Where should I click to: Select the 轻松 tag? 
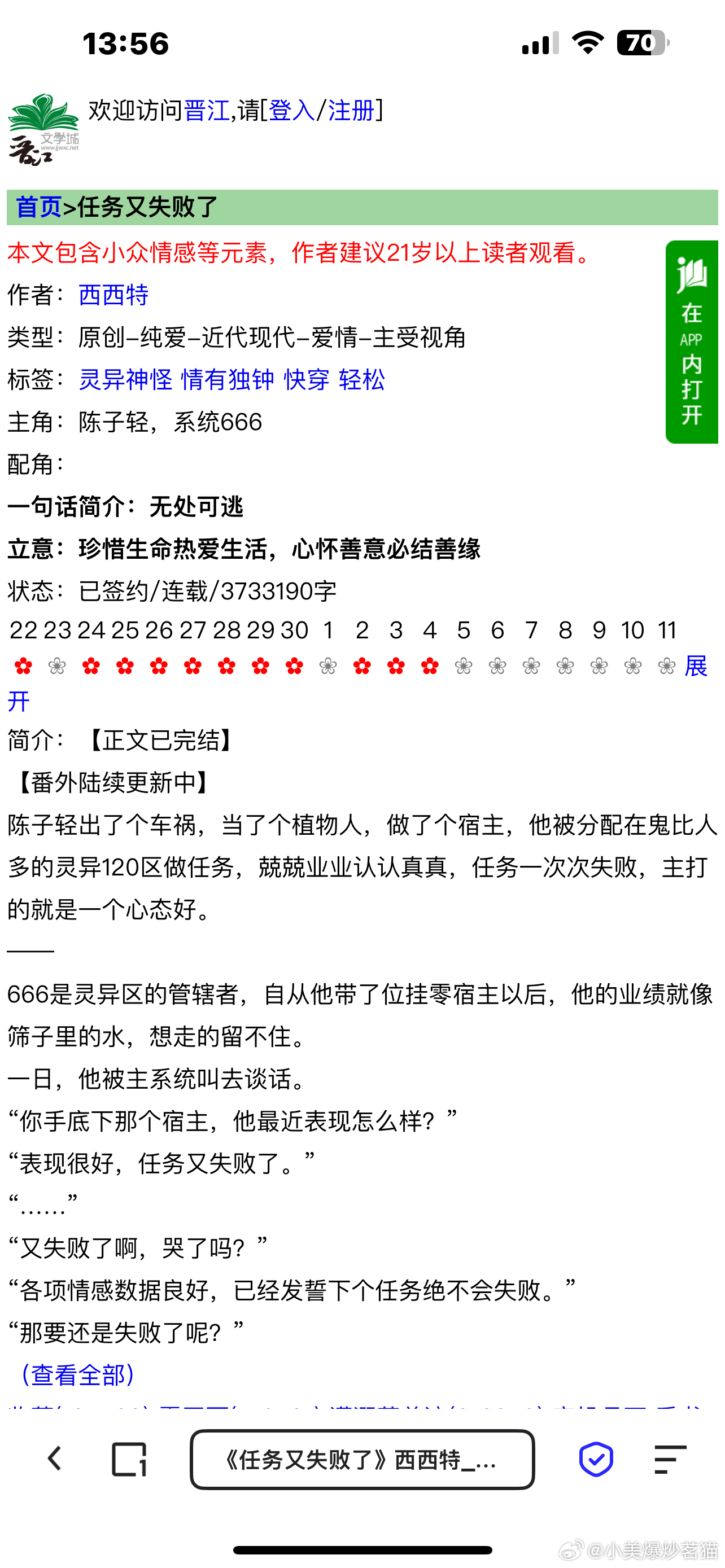coord(361,380)
